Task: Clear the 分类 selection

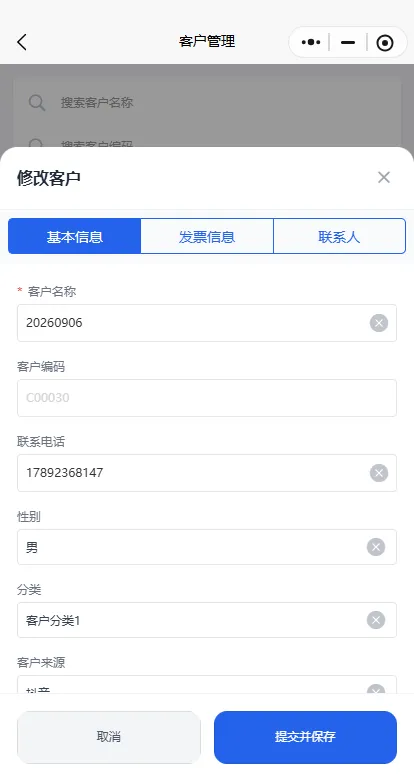Action: (x=376, y=620)
